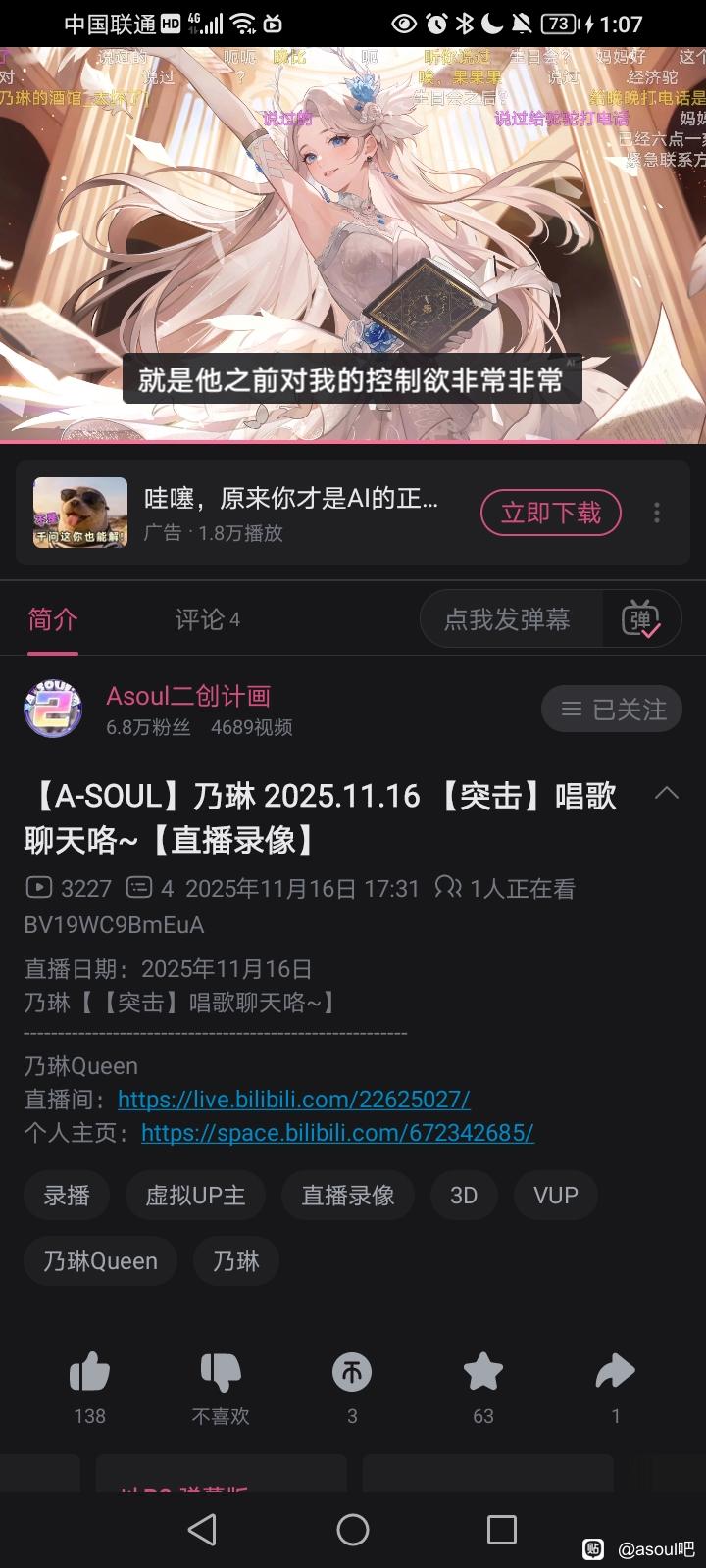Tap the 点我发弹幕 input box
This screenshot has height=1568, width=706.
[508, 619]
